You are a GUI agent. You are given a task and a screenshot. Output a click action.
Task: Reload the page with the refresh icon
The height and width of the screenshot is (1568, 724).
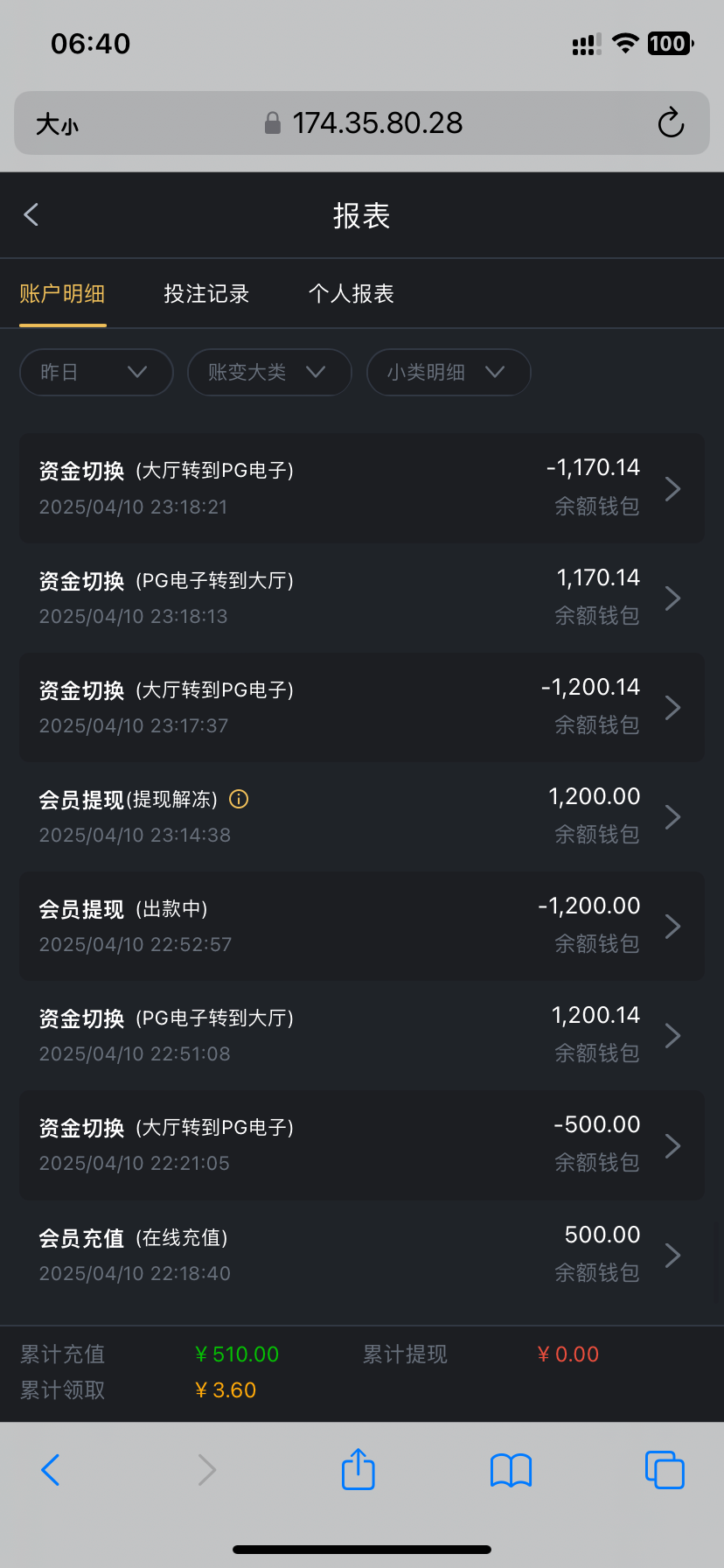[x=670, y=122]
